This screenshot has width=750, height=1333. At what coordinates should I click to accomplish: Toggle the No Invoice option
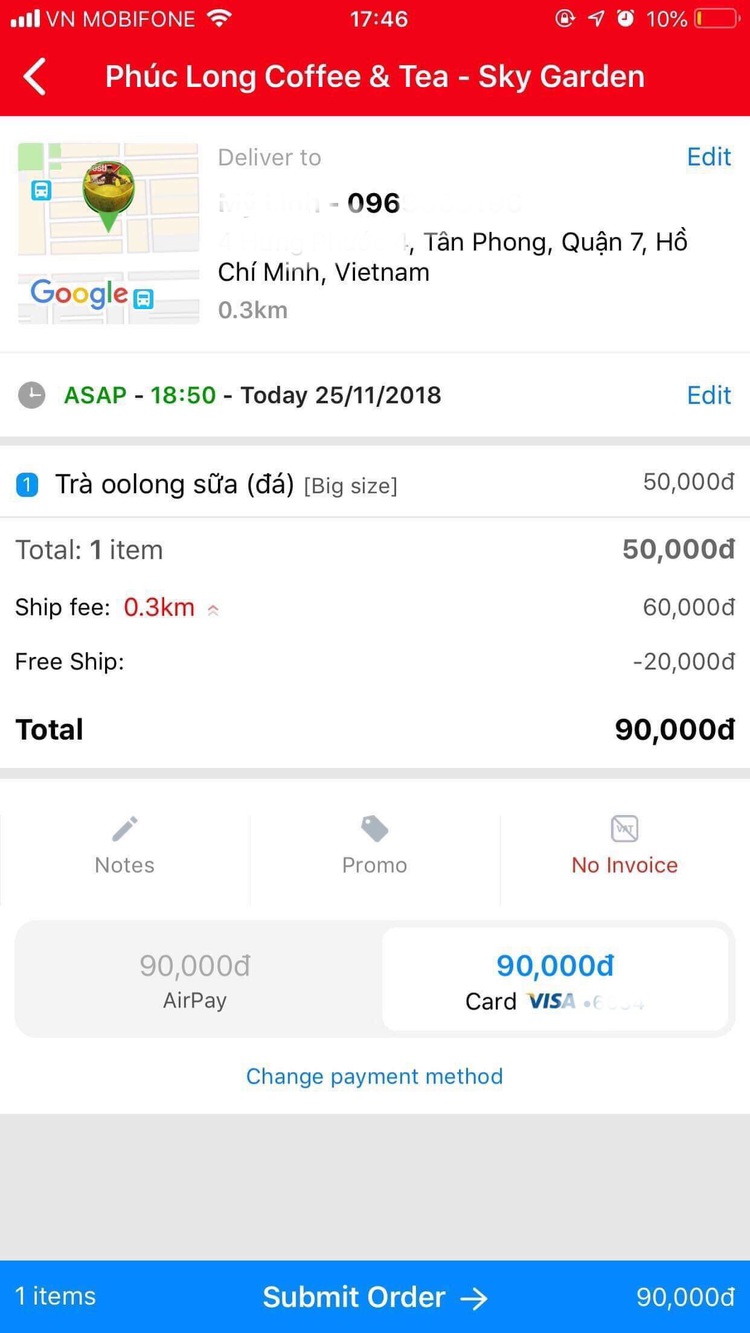[x=624, y=846]
